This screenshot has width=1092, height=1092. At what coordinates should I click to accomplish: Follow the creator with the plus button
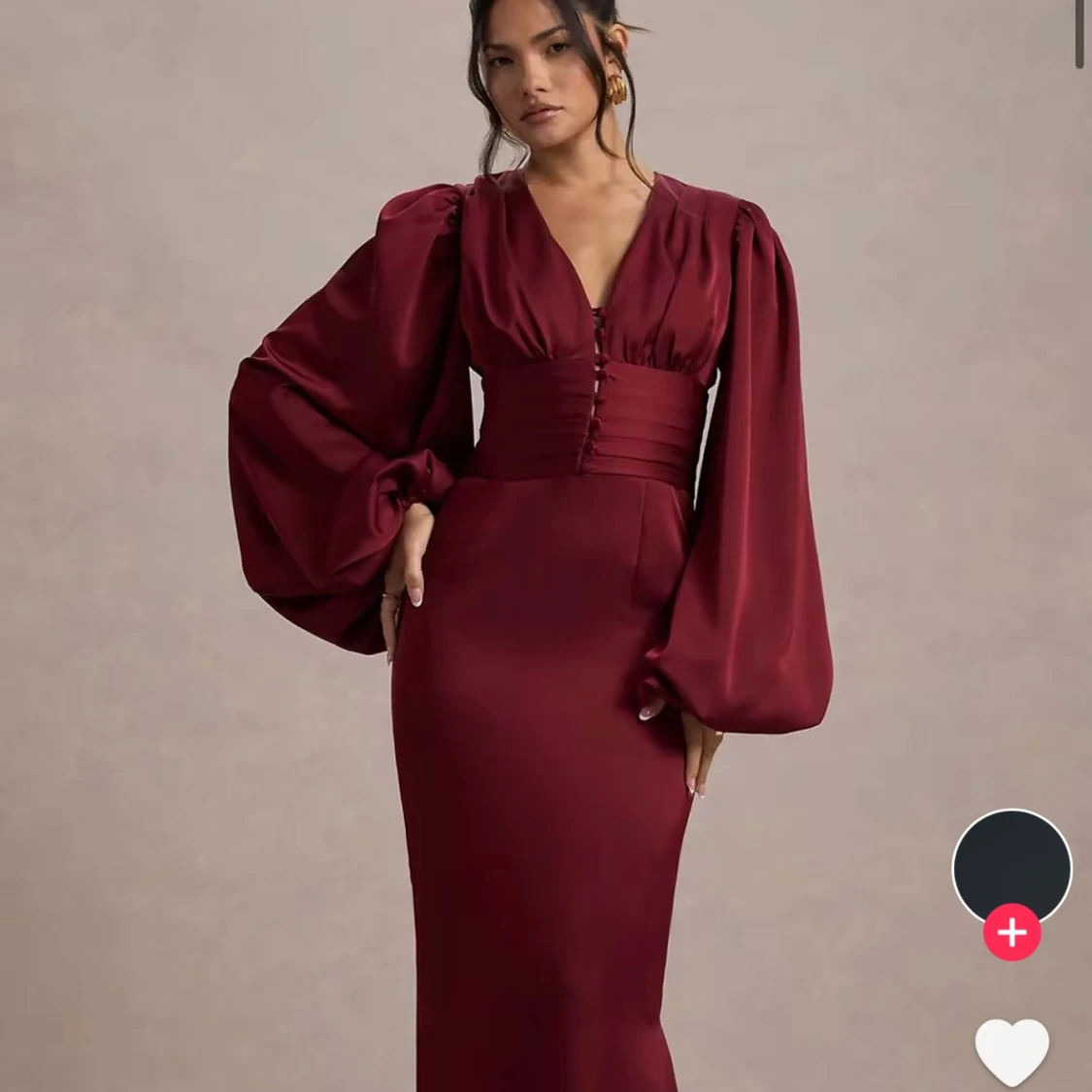pyautogui.click(x=1011, y=933)
